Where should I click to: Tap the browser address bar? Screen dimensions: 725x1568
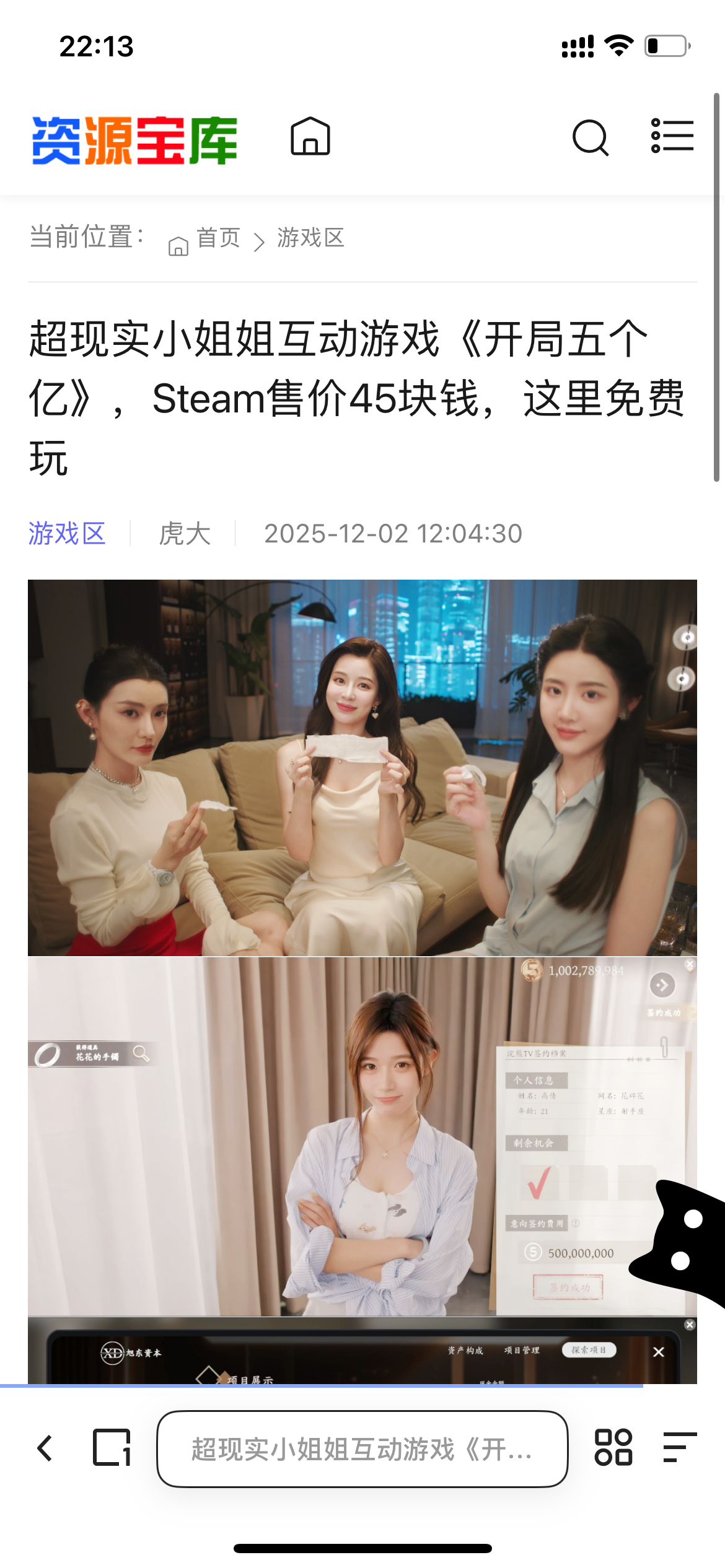(x=362, y=1449)
